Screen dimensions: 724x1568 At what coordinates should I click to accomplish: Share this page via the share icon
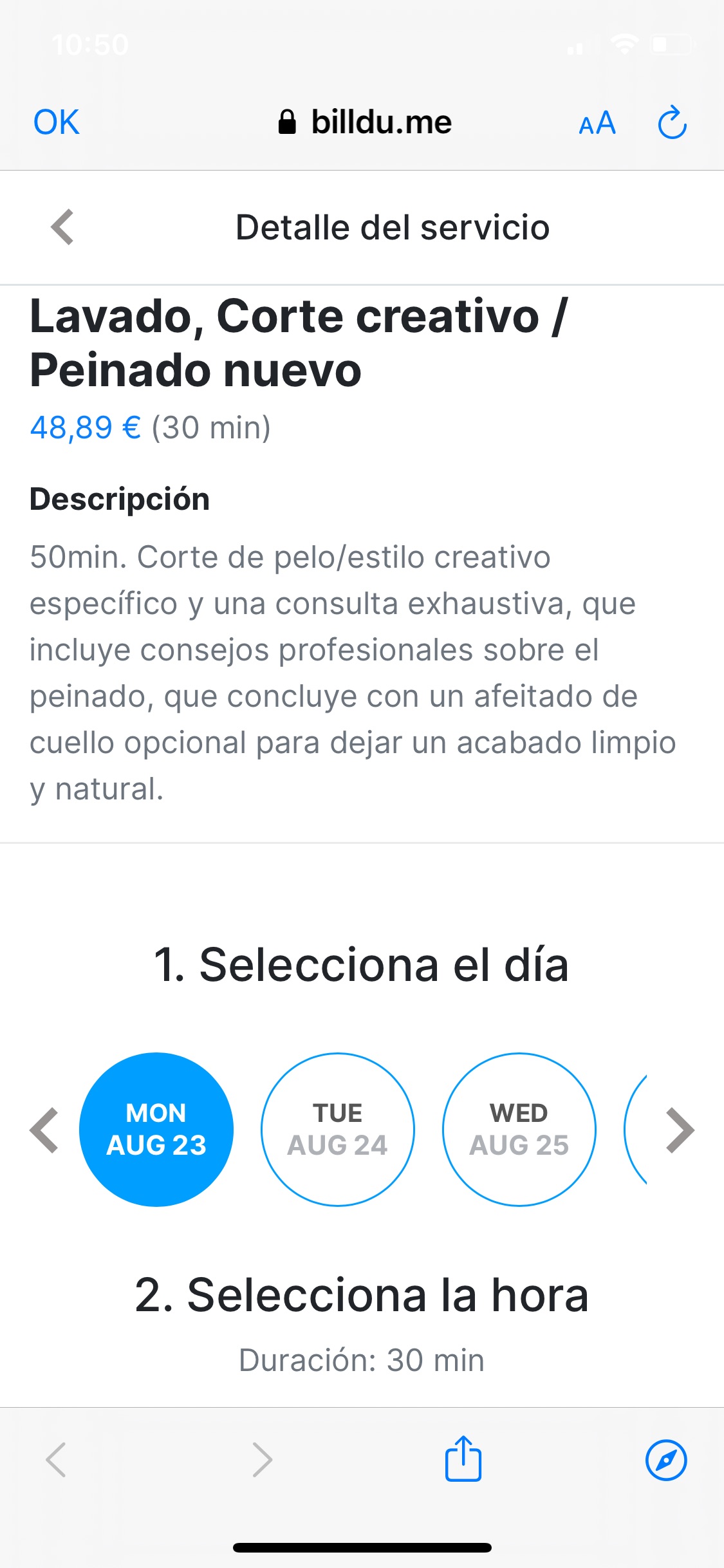463,1459
